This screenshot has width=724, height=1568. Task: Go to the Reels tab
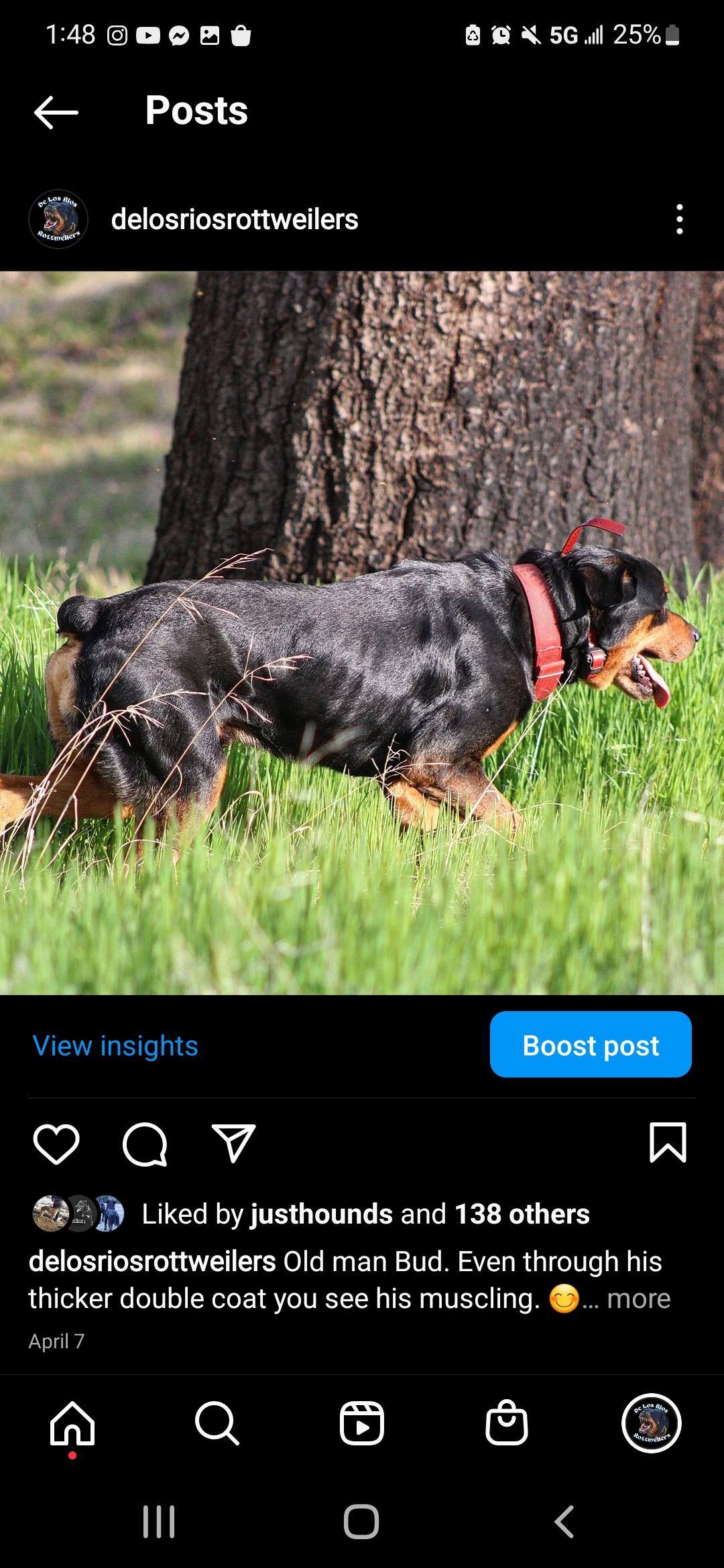click(x=362, y=1423)
